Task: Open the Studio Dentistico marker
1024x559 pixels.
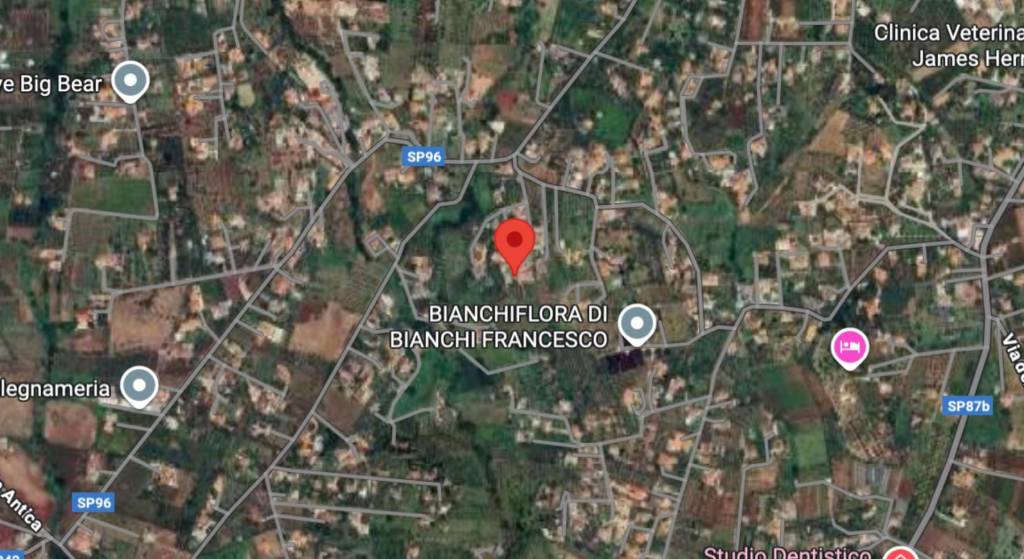Action: 899,553
